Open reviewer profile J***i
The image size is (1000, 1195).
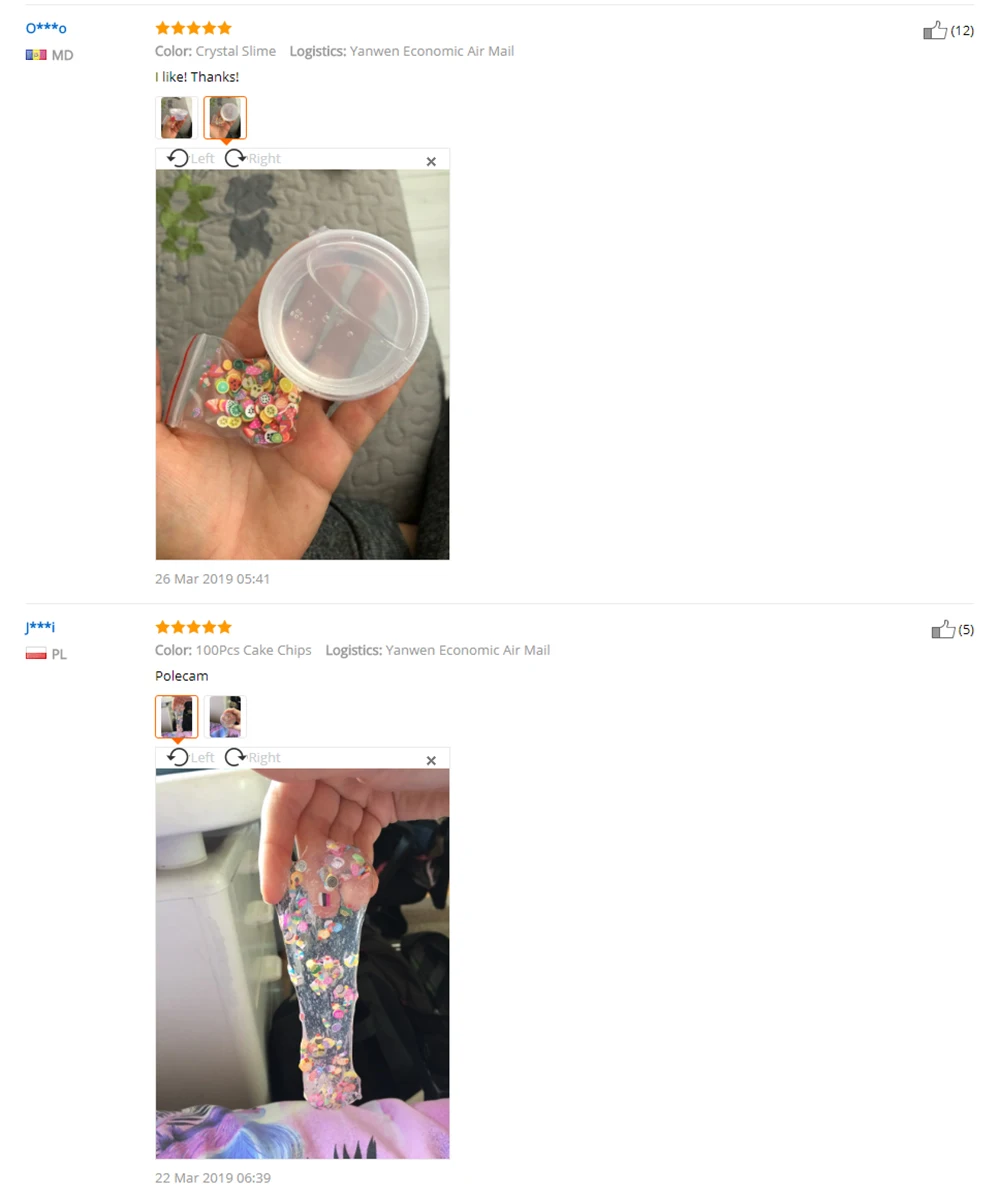point(39,627)
